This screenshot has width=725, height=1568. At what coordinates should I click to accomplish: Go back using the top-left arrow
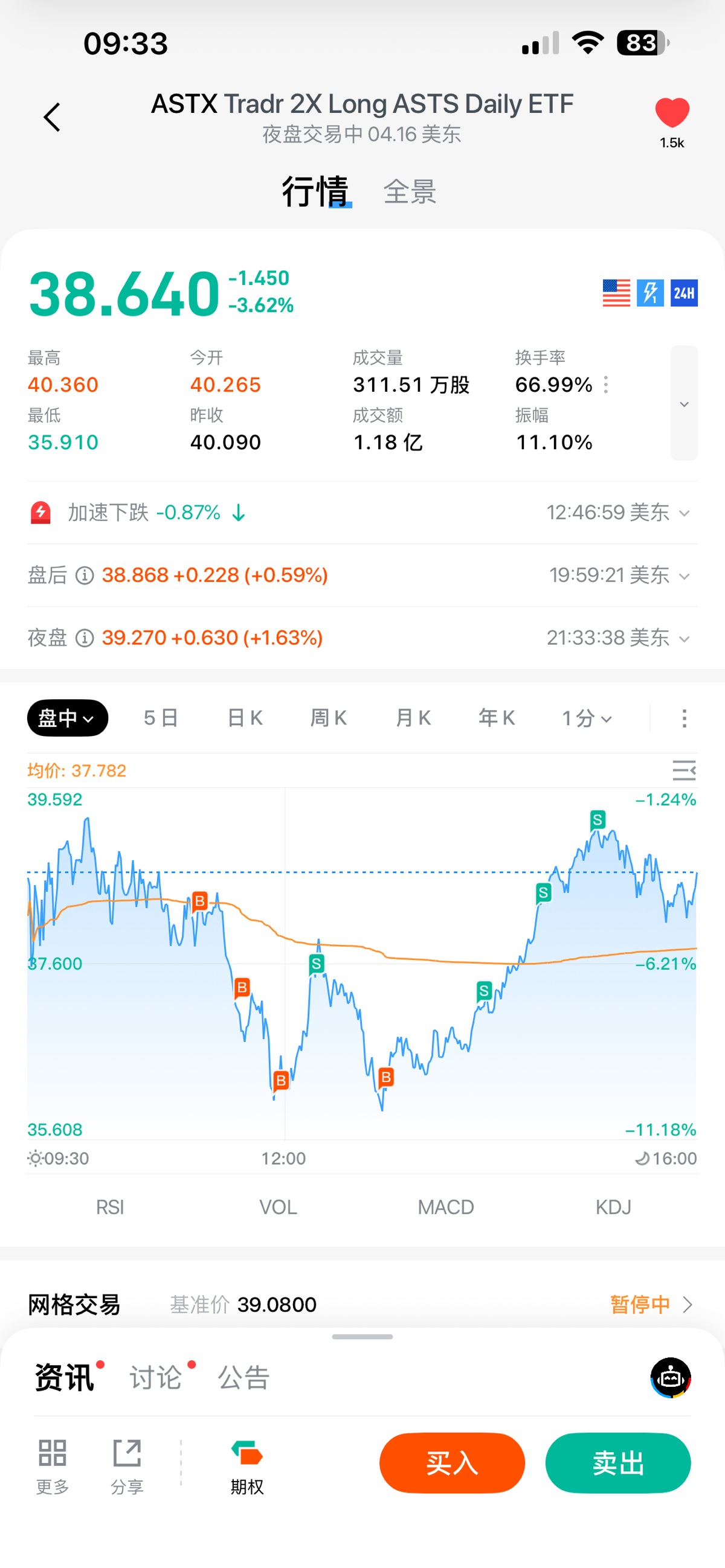click(52, 117)
